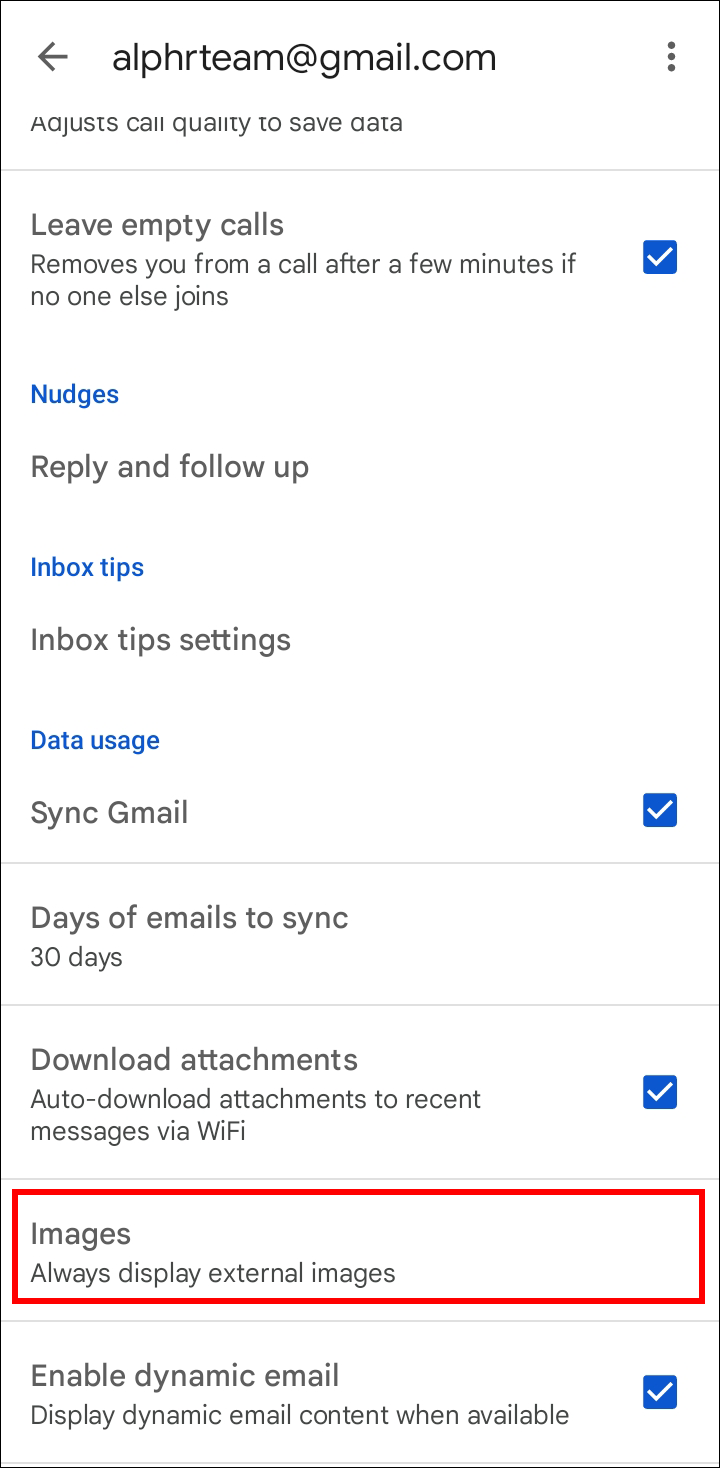Uncheck Enable dynamic email
The width and height of the screenshot is (720, 1468).
coord(660,1392)
